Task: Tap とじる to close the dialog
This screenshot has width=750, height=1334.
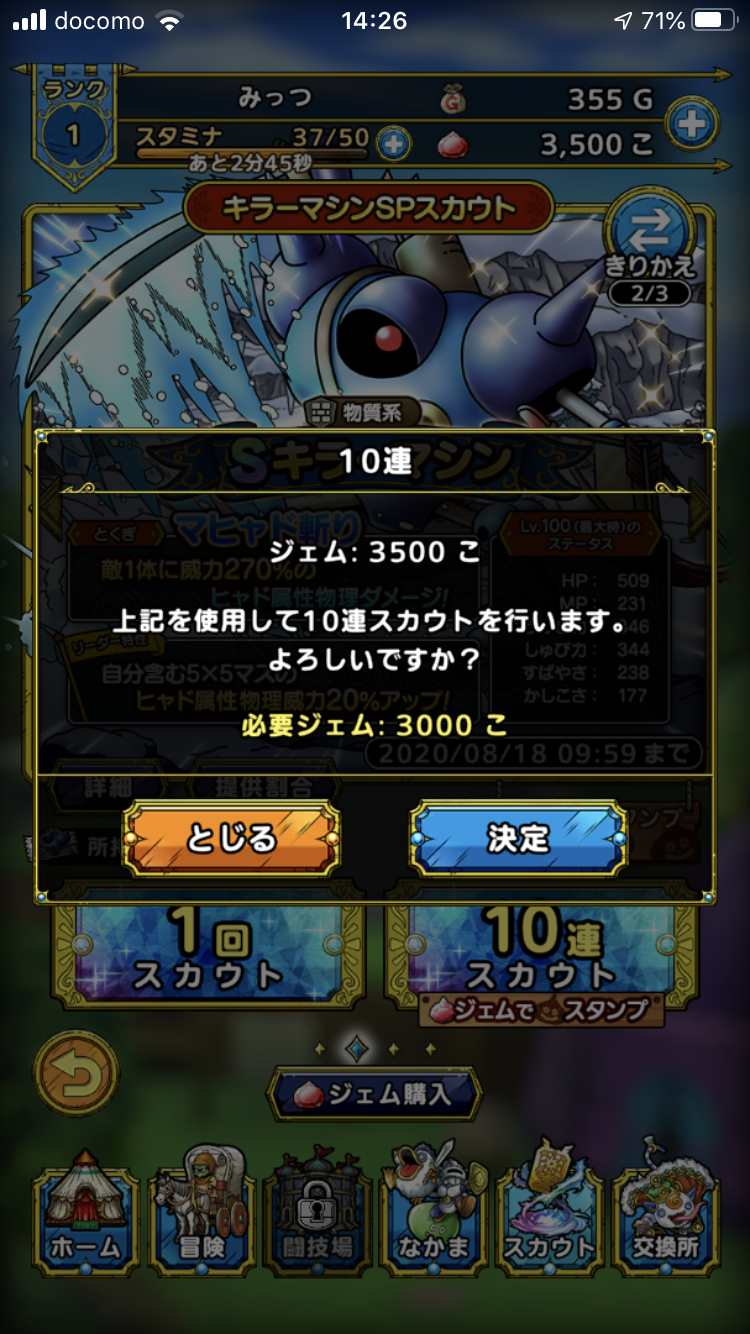Action: 231,838
